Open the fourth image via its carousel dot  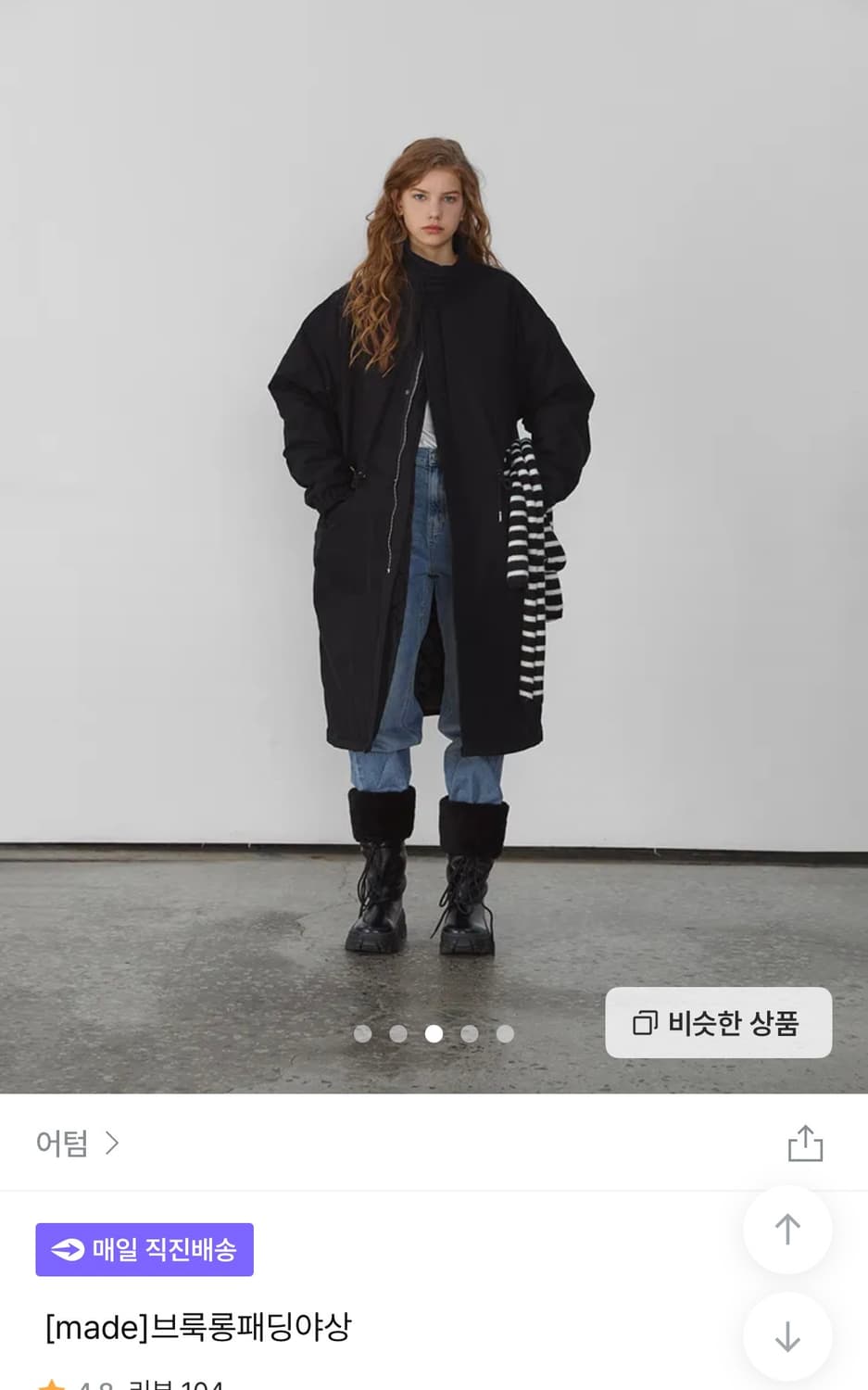[x=470, y=1031]
